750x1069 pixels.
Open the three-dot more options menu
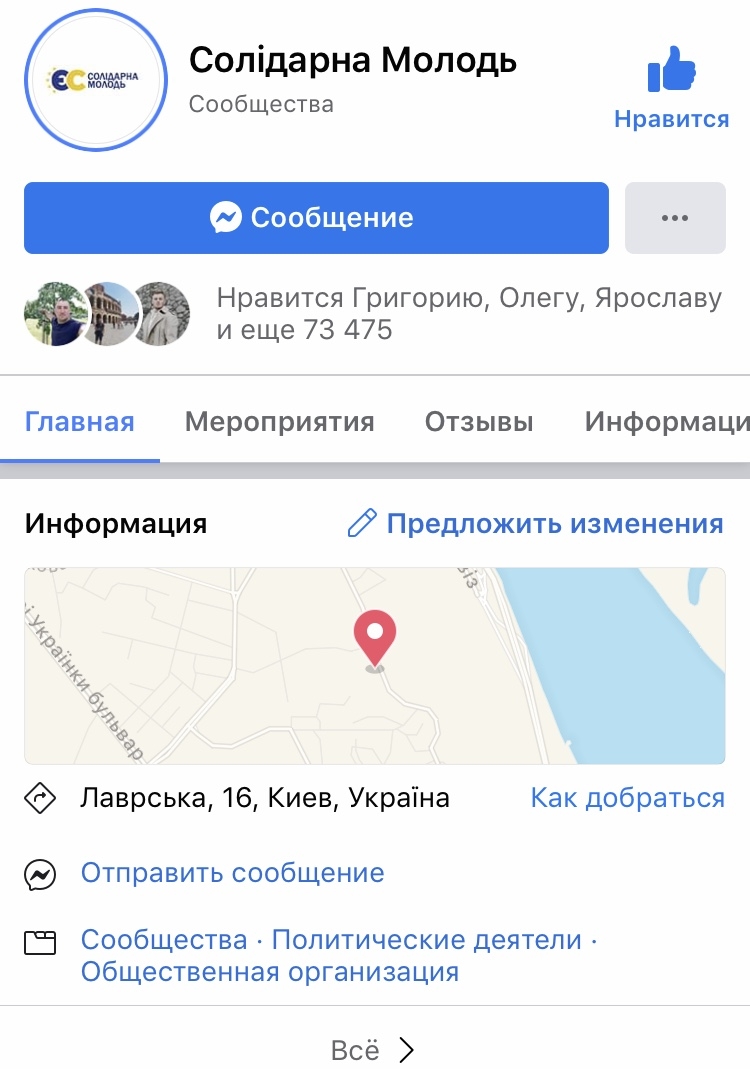pyautogui.click(x=675, y=218)
